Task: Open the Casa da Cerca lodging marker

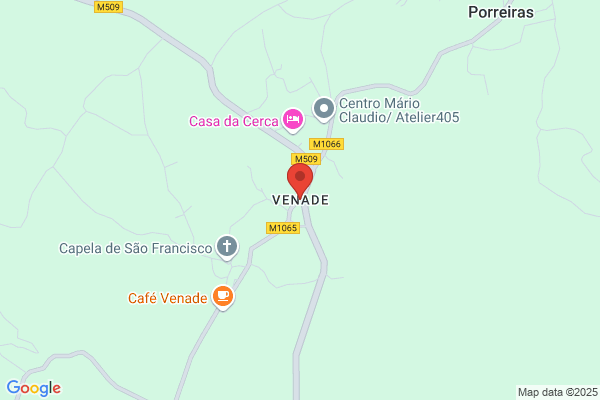Action: [x=293, y=121]
